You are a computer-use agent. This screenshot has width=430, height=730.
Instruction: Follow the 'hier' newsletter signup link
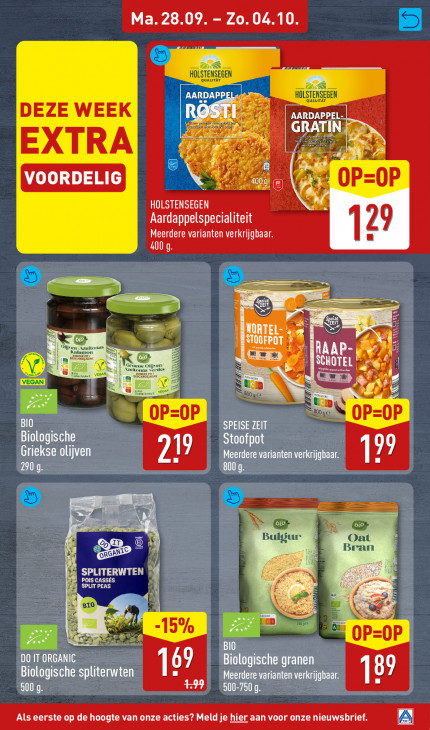[x=240, y=717]
